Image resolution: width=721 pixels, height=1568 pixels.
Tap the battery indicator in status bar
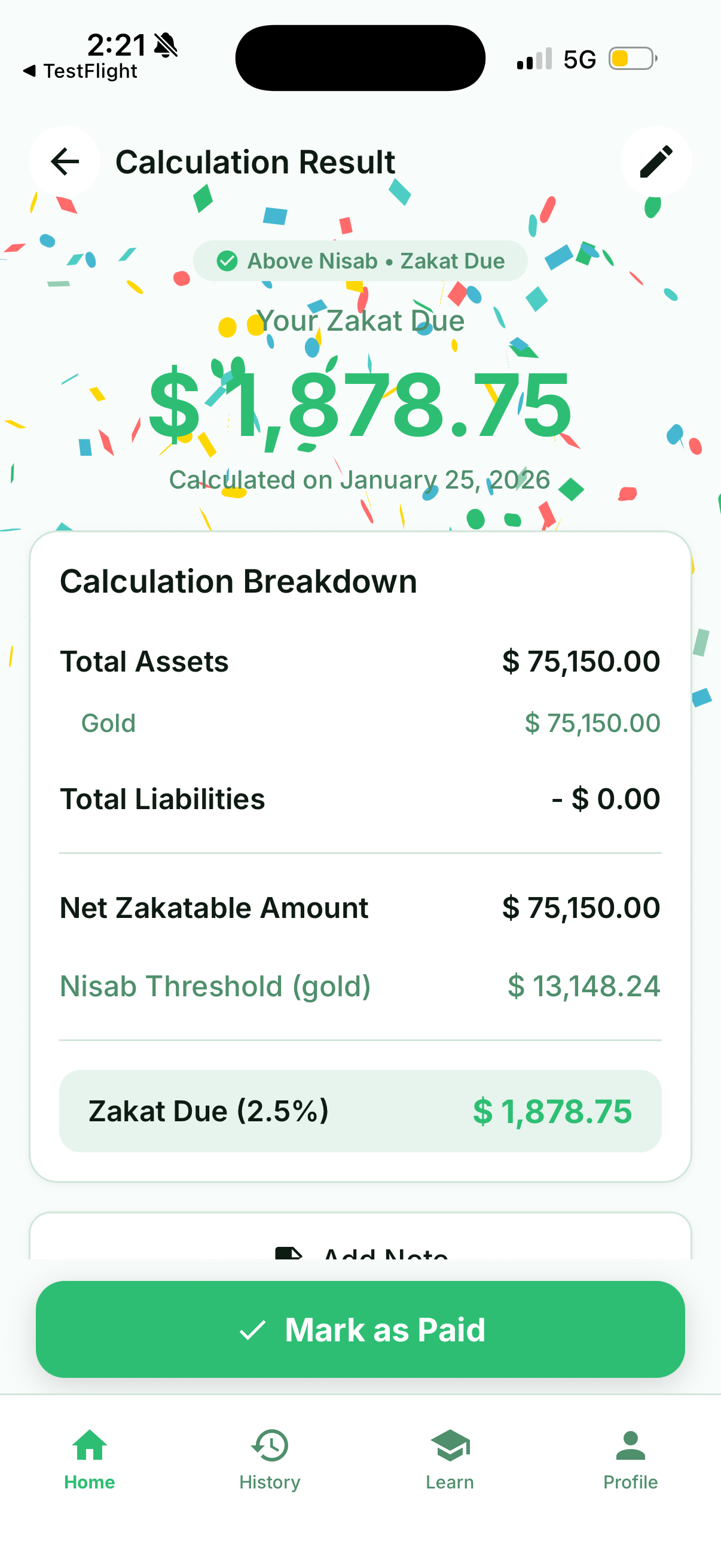pos(631,58)
